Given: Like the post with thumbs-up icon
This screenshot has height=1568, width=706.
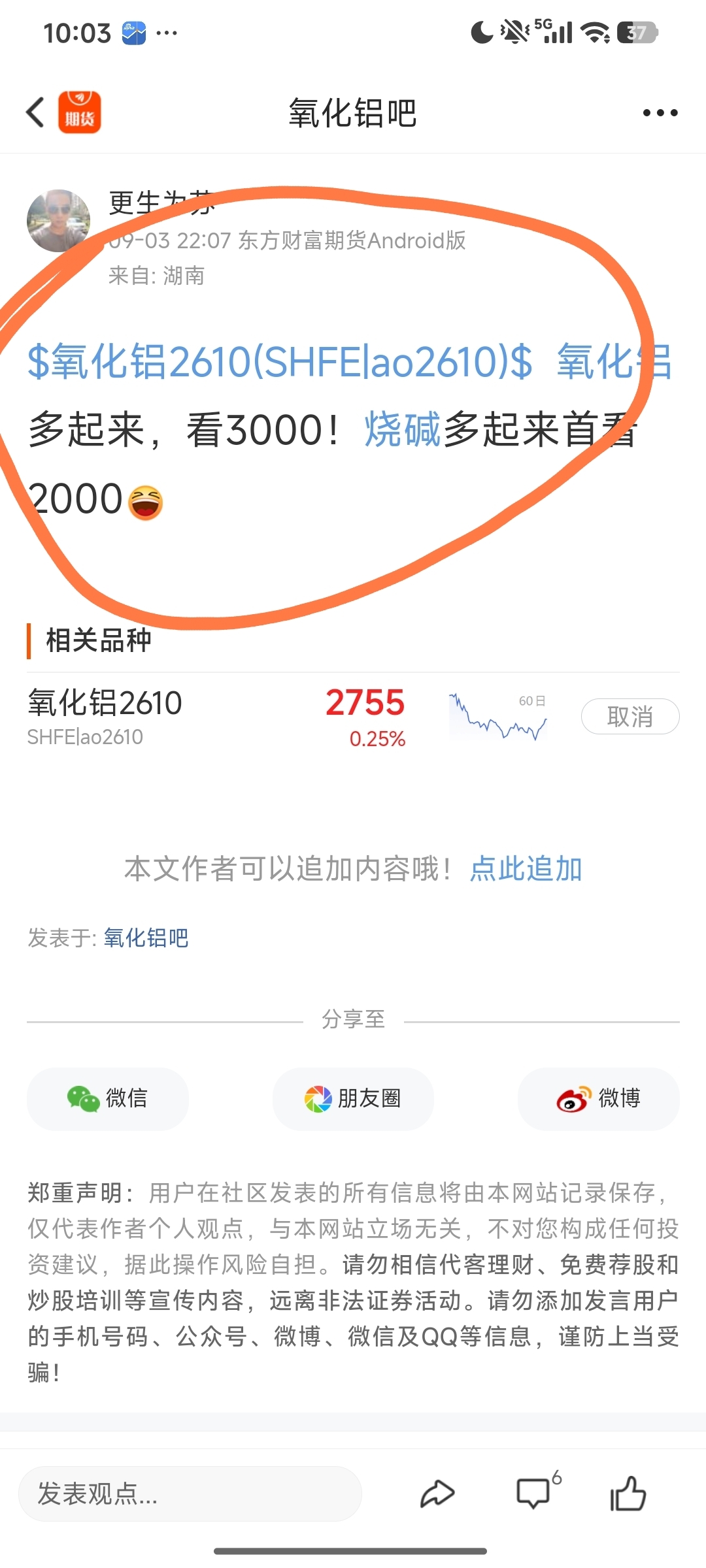Looking at the screenshot, I should click(x=628, y=1493).
